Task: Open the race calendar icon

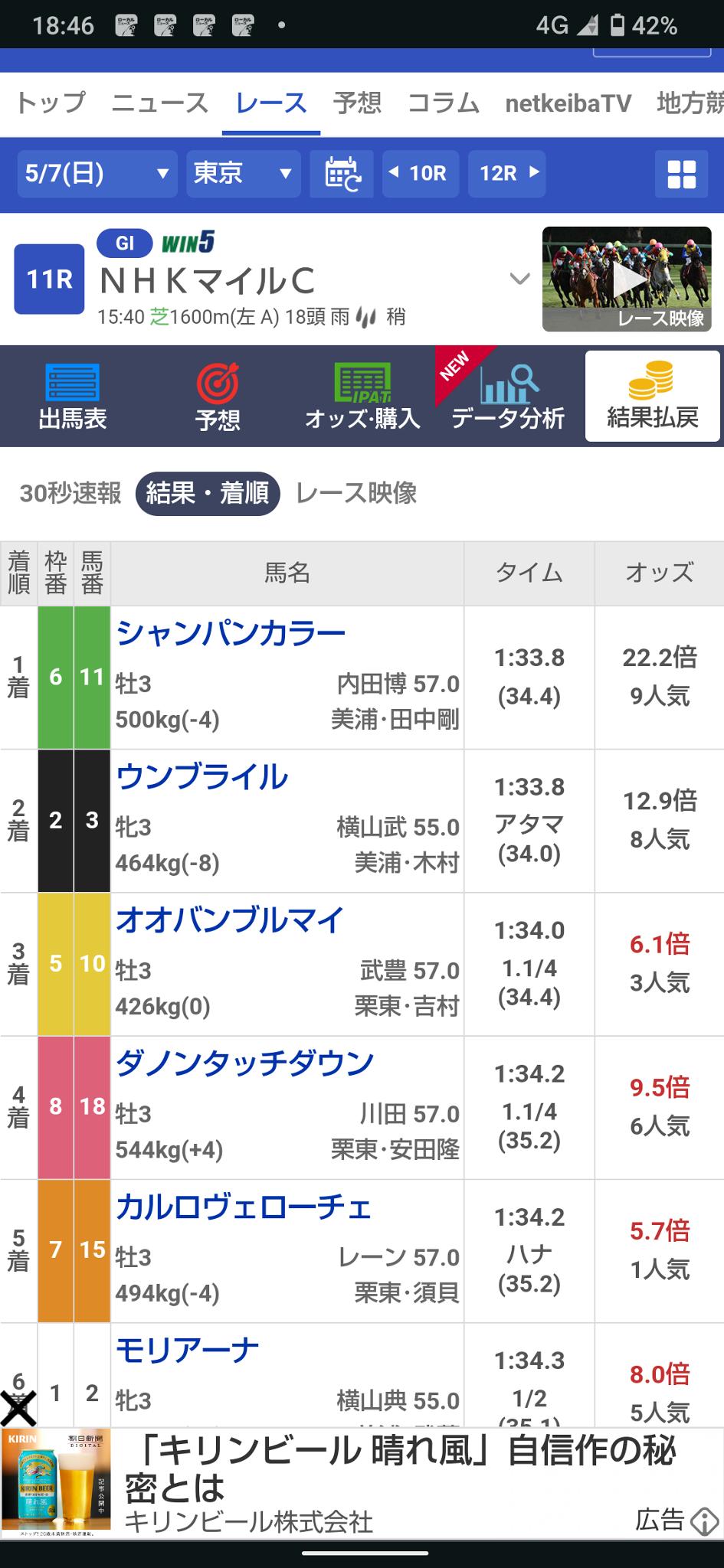Action: 342,174
